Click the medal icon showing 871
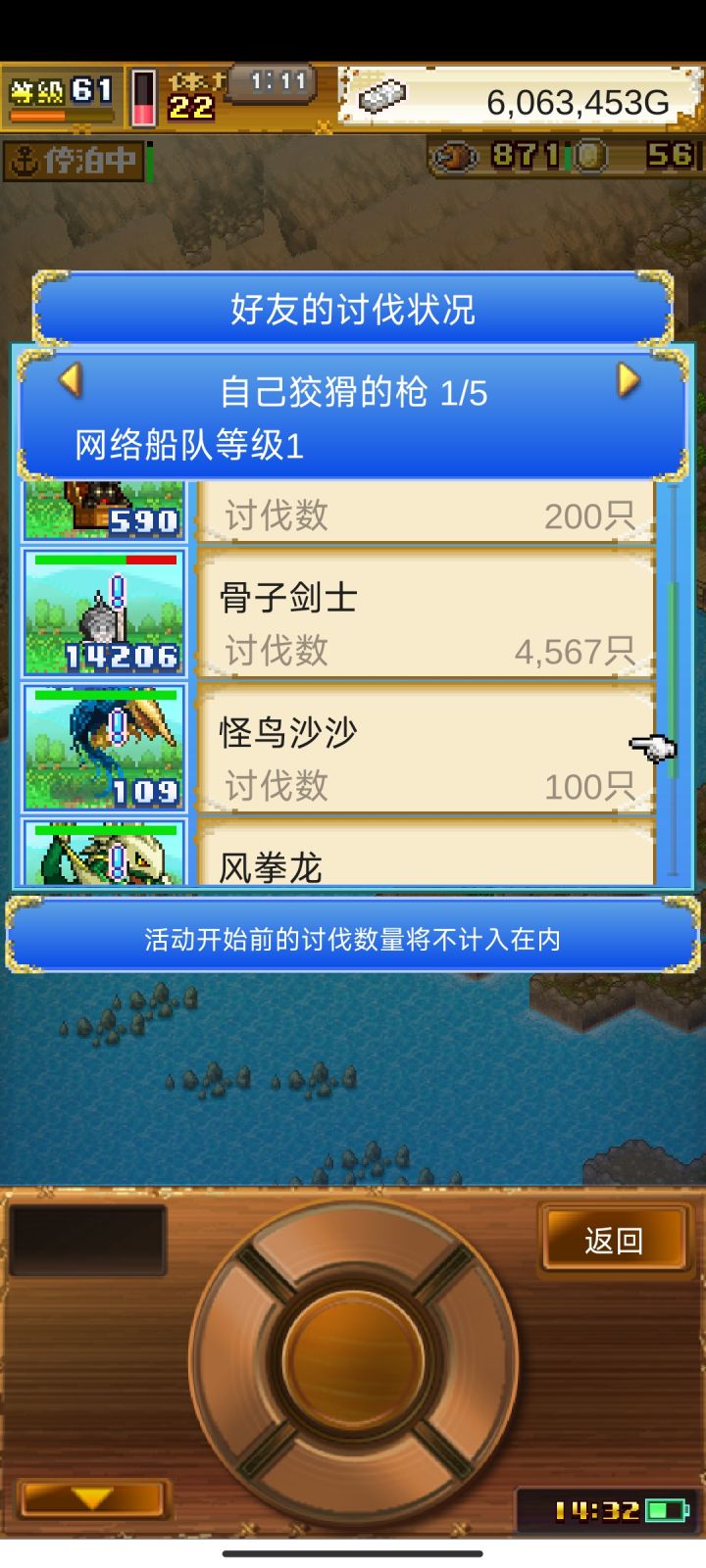 tap(454, 157)
